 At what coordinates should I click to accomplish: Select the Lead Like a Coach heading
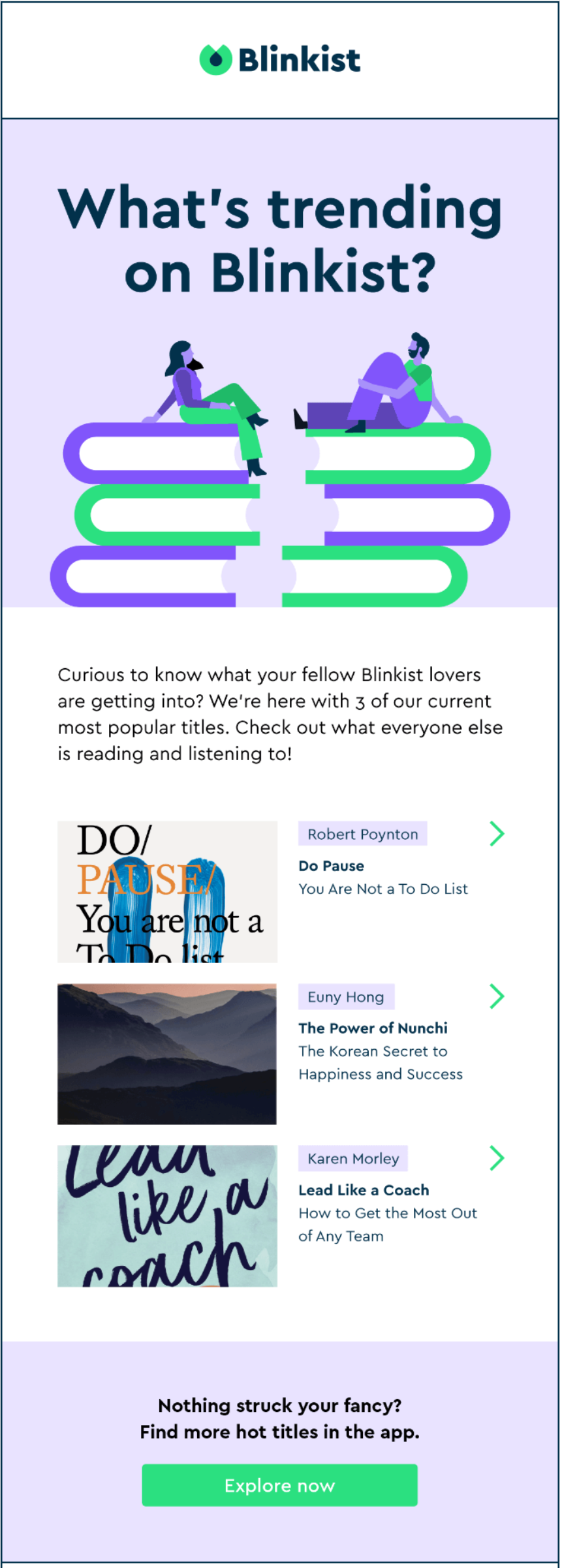click(363, 1190)
